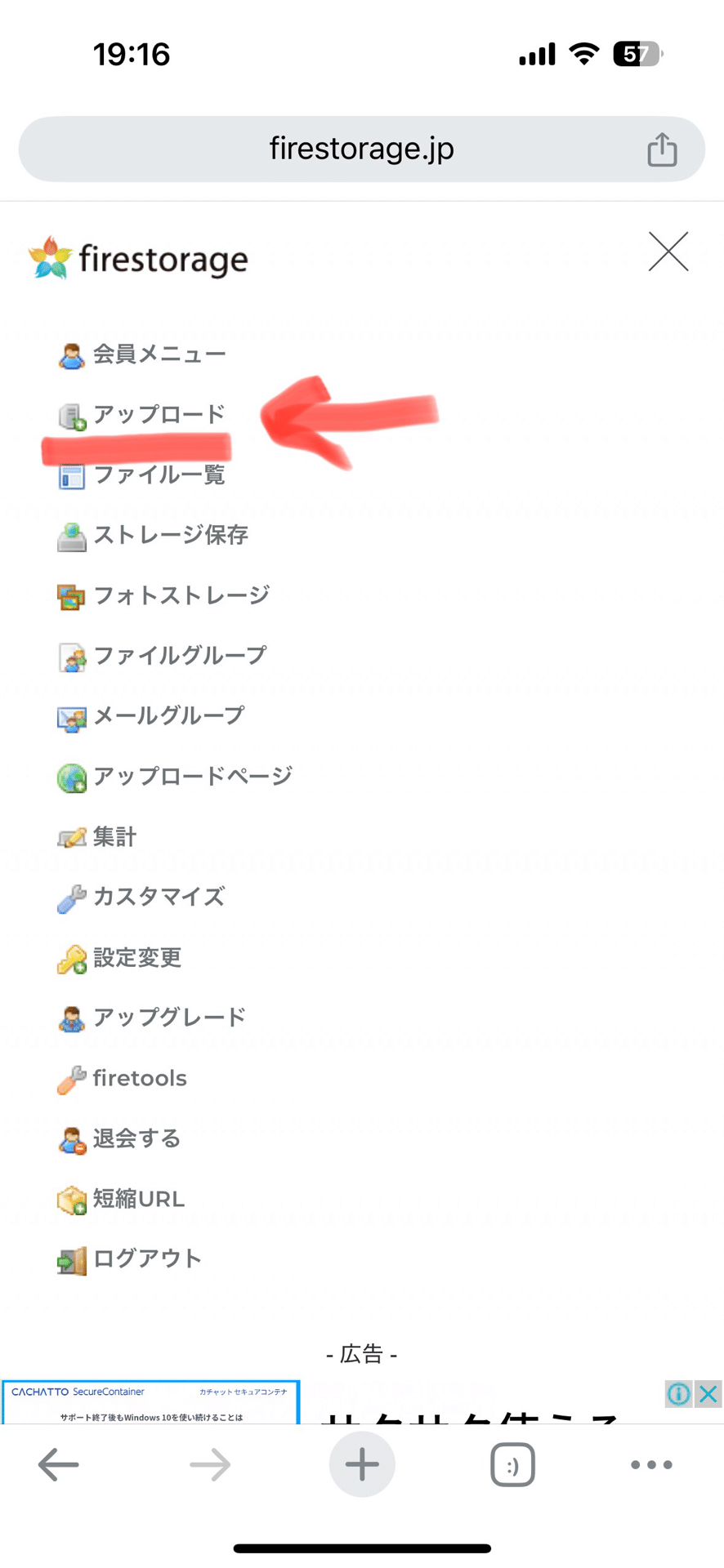Open the ad info button

click(x=677, y=1394)
